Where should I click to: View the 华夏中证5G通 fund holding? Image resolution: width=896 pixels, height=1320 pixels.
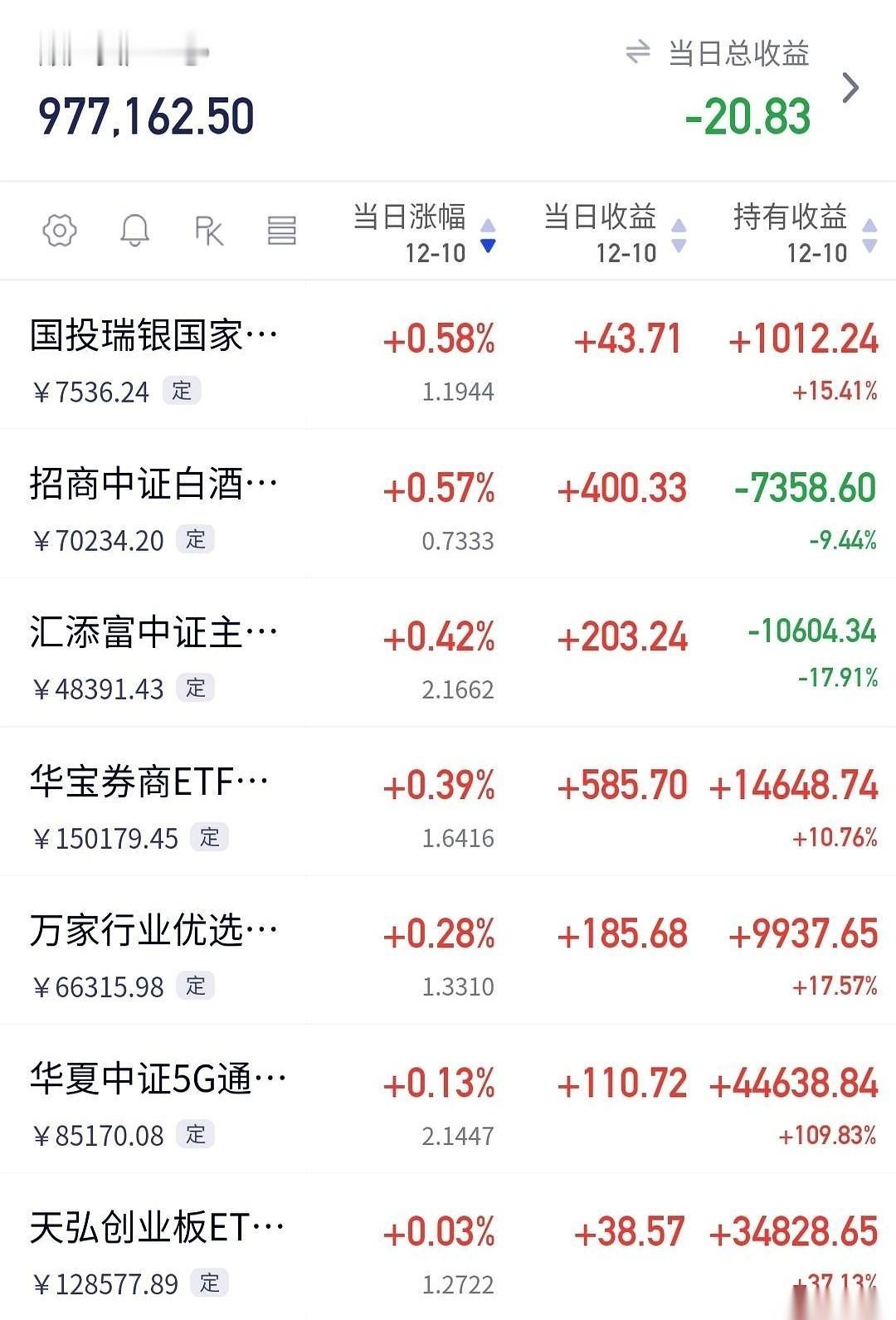tap(158, 1079)
